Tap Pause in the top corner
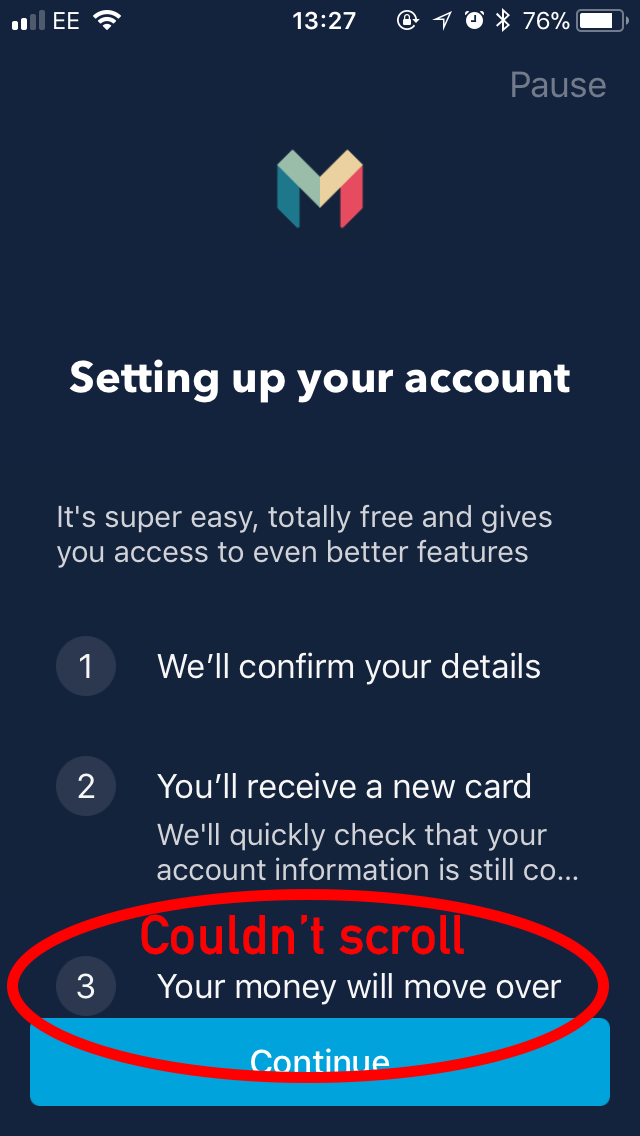The height and width of the screenshot is (1136, 640). point(558,85)
